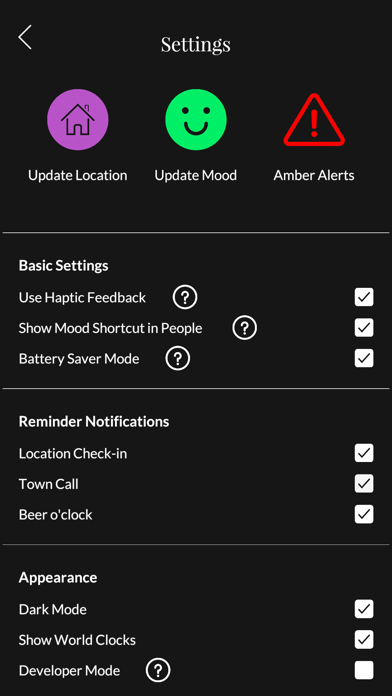Show help for Use Haptic Feedback
392x696 pixels.
[185, 297]
